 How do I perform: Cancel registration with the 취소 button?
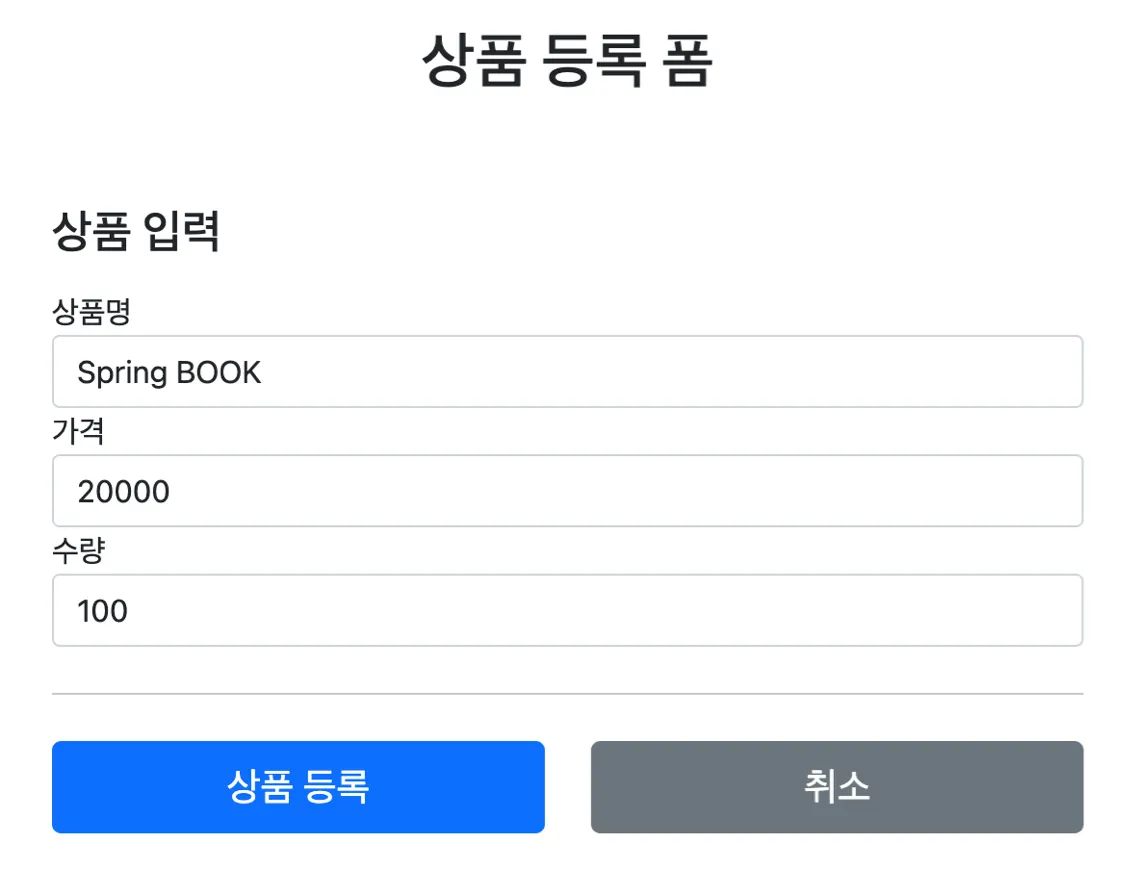837,787
